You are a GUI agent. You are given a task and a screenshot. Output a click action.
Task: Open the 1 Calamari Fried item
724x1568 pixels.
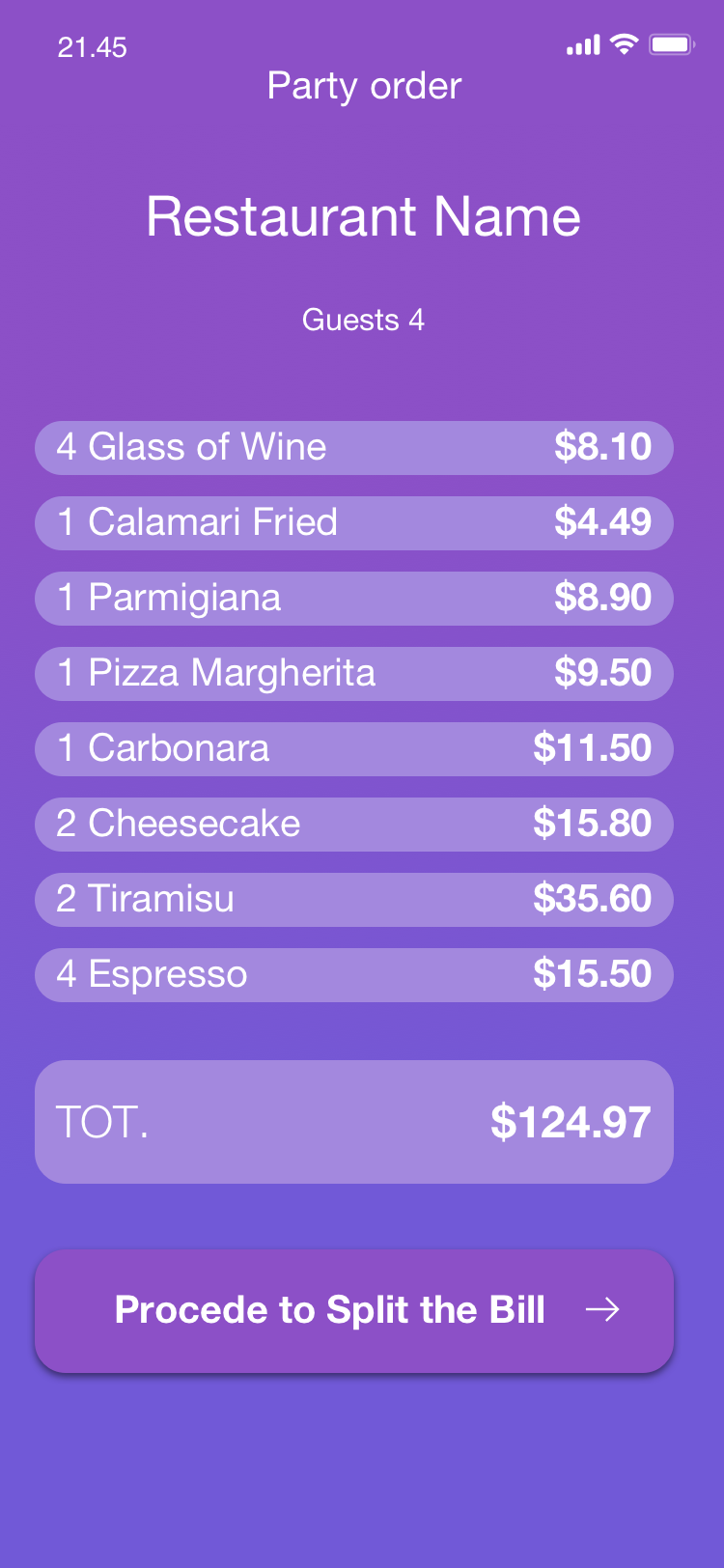[x=353, y=522]
